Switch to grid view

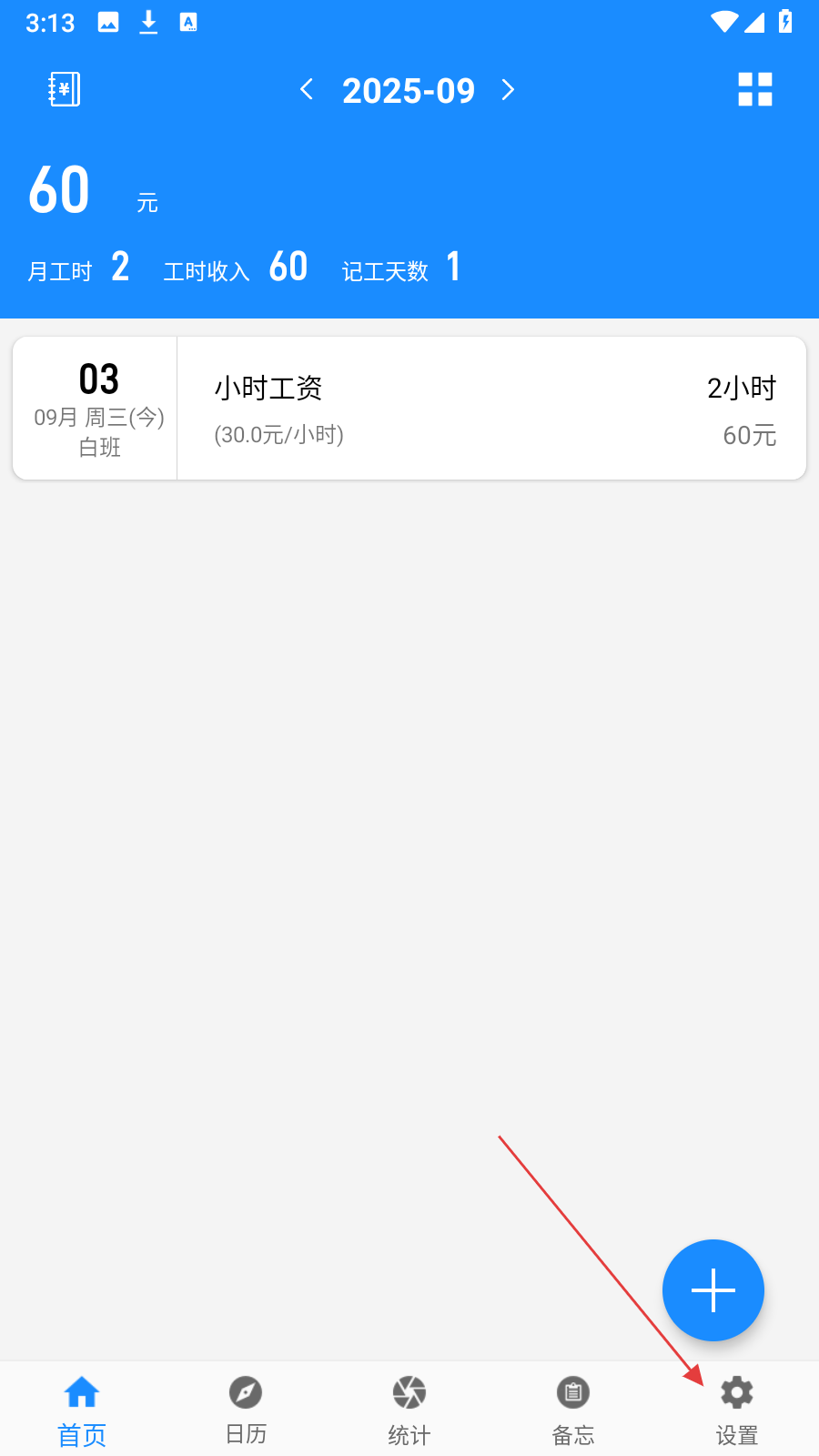754,89
